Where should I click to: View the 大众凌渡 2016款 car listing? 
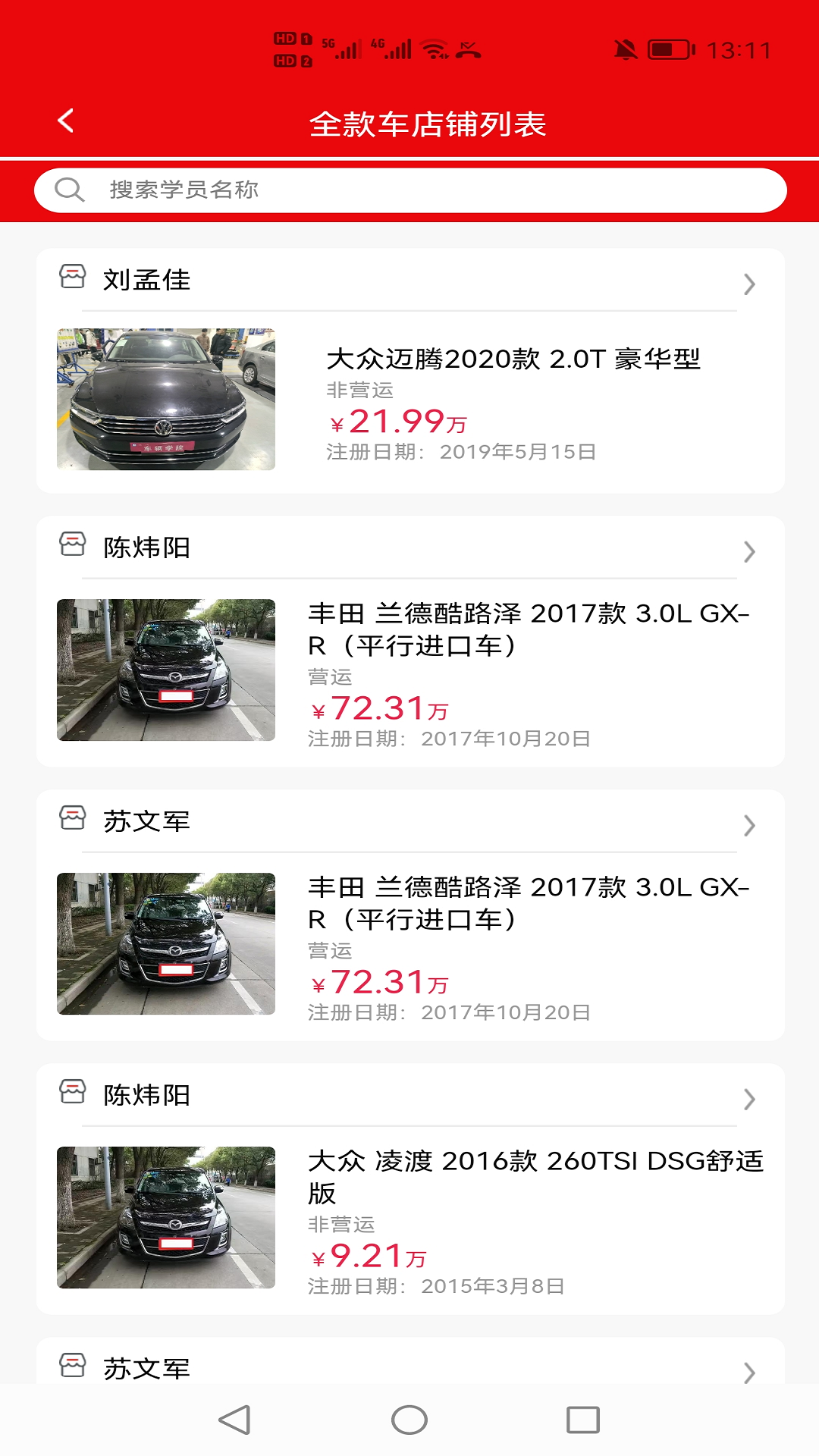pos(409,1219)
